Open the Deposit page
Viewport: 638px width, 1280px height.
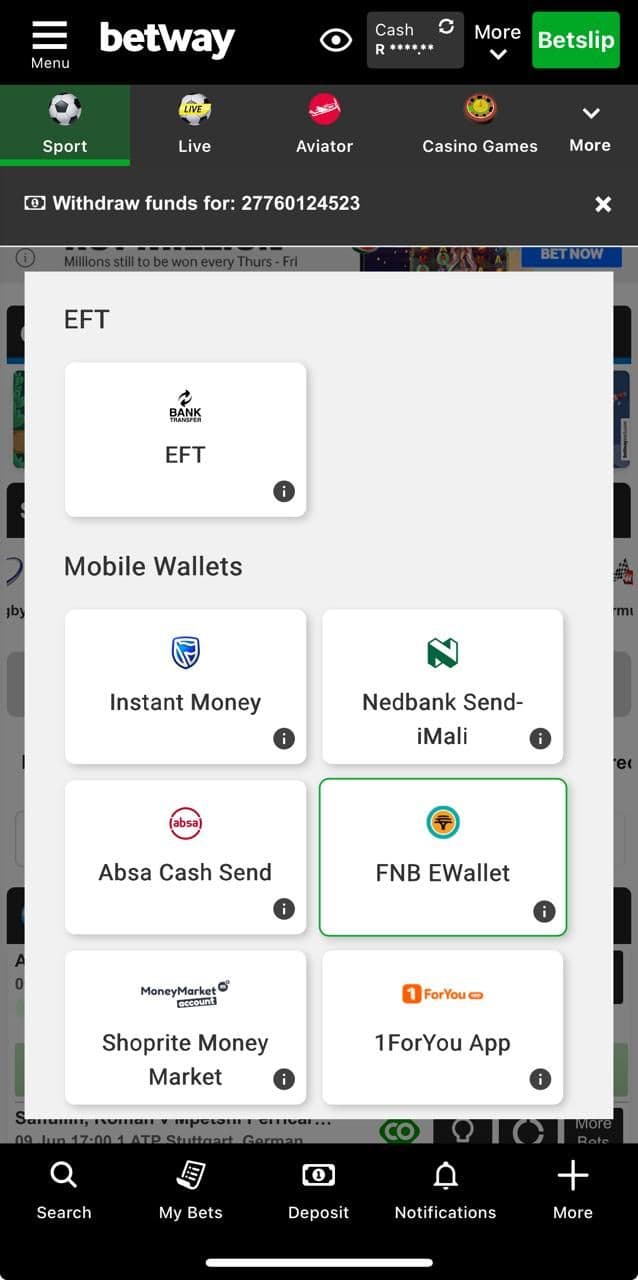point(318,1190)
